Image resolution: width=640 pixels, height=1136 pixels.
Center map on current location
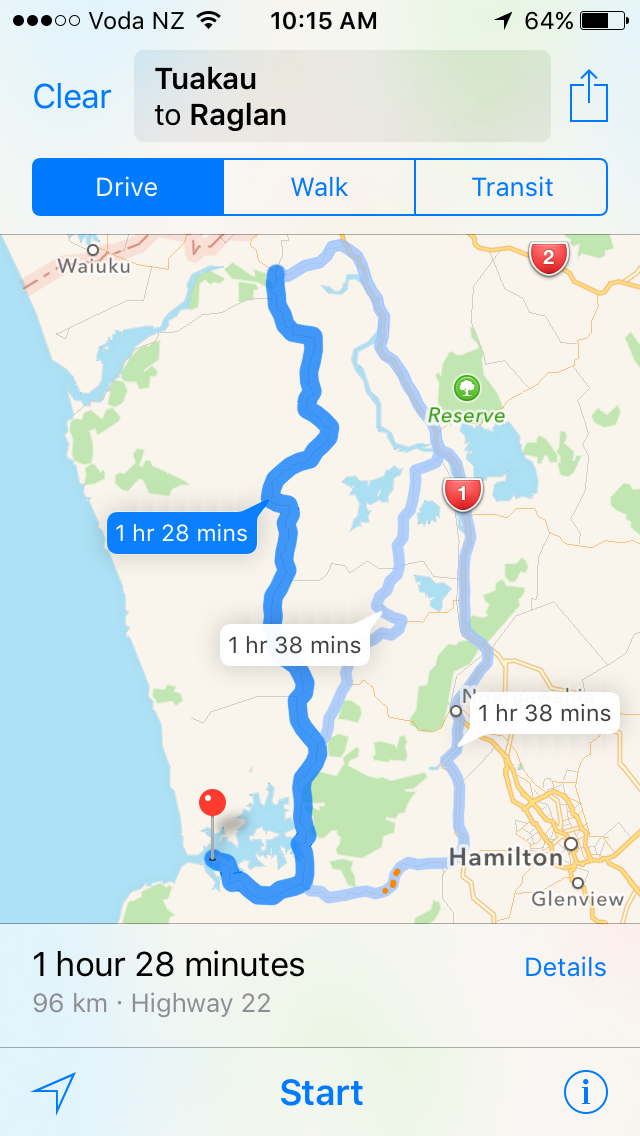[54, 1093]
